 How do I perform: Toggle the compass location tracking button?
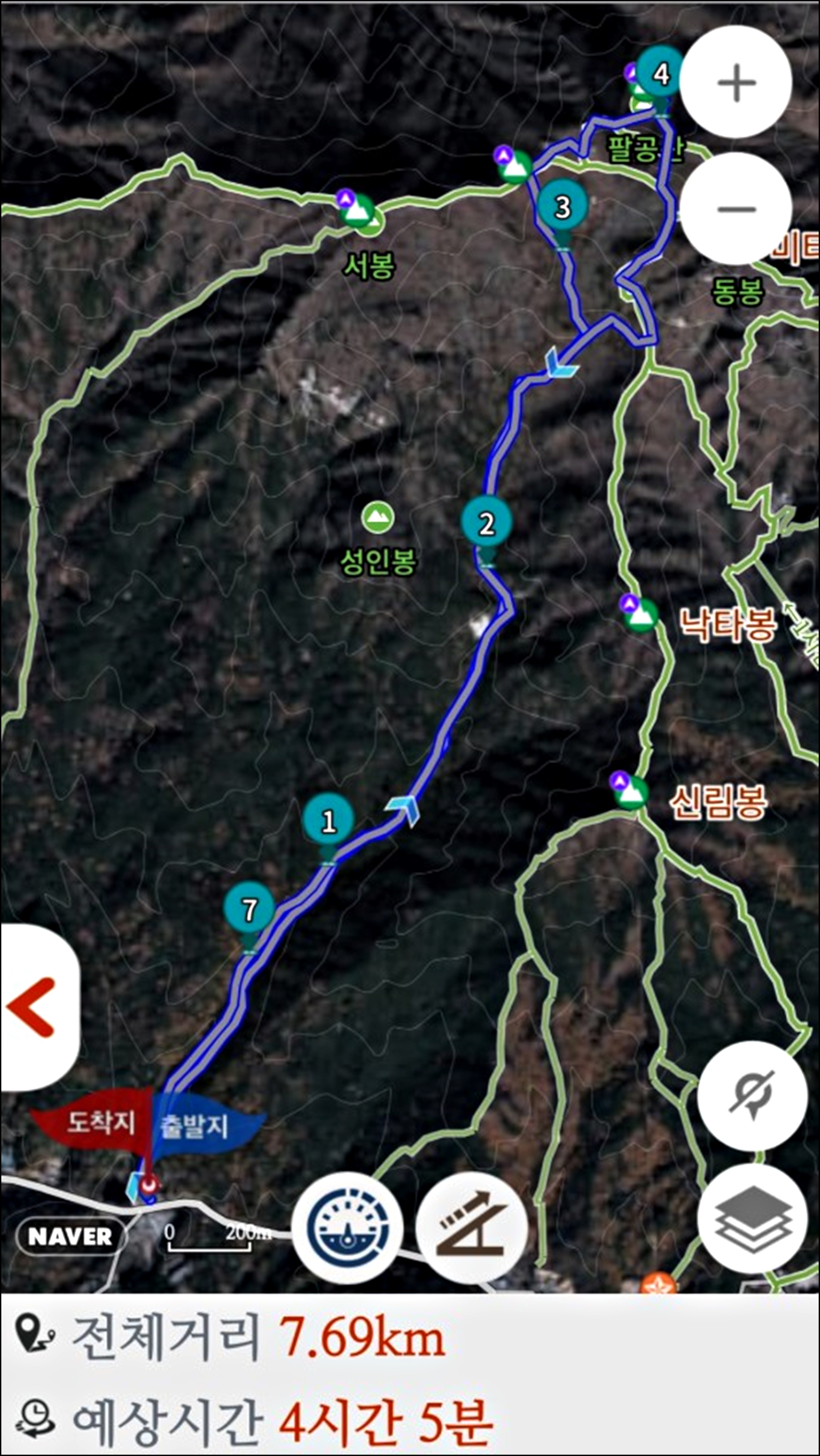[752, 1095]
